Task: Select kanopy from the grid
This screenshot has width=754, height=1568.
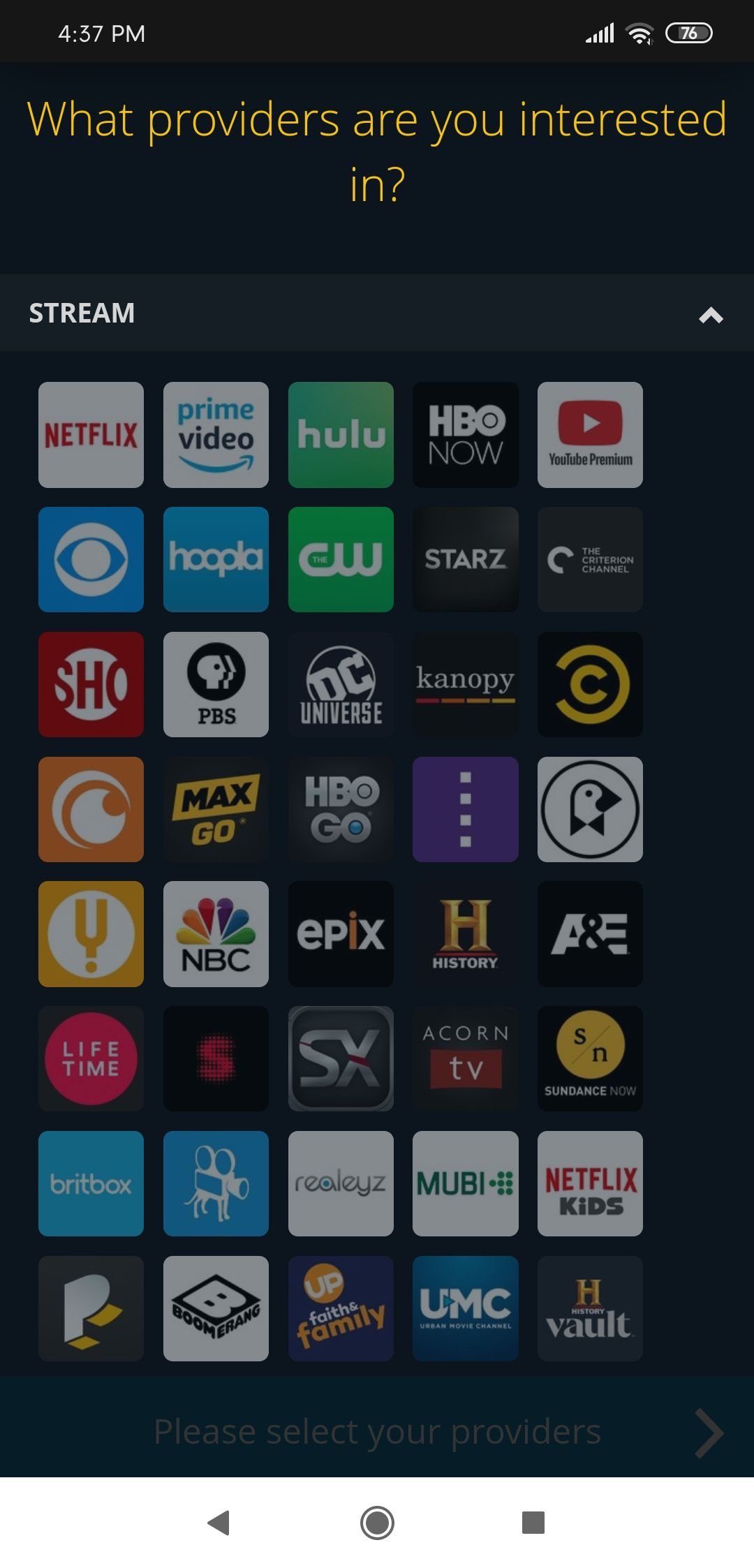Action: [x=466, y=684]
